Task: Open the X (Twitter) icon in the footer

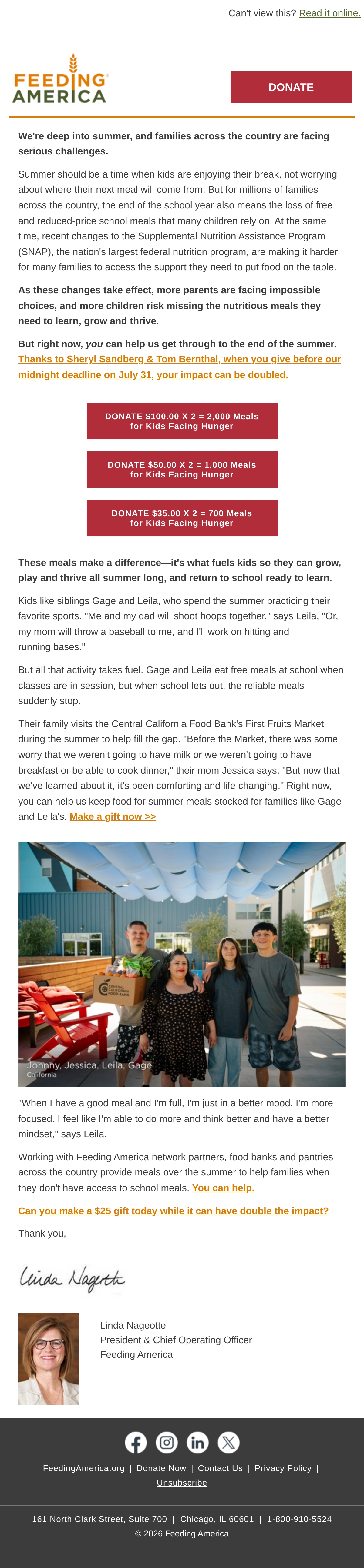Action: (229, 1443)
